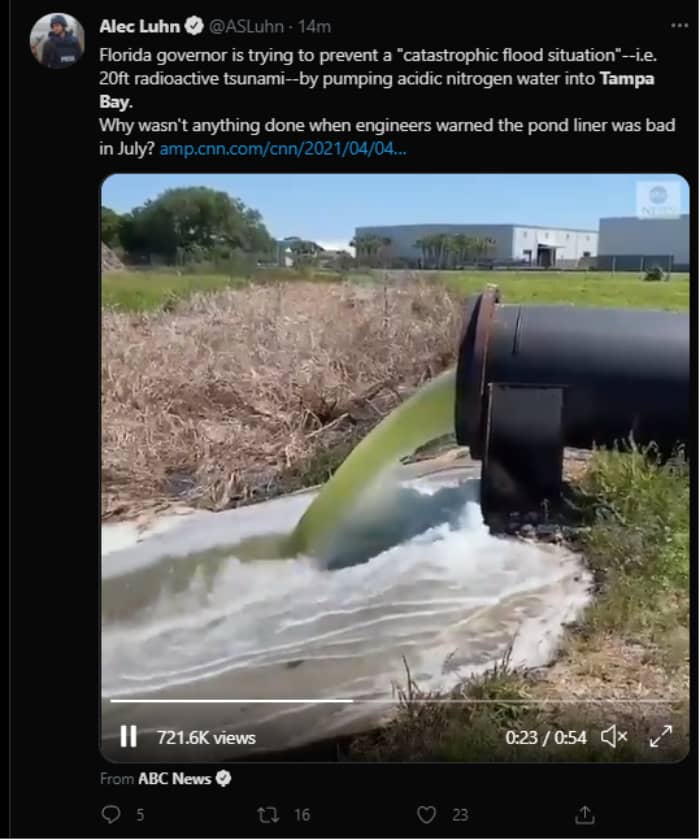Open Alec Luhn's profile picture
The height and width of the screenshot is (840, 700).
point(57,41)
